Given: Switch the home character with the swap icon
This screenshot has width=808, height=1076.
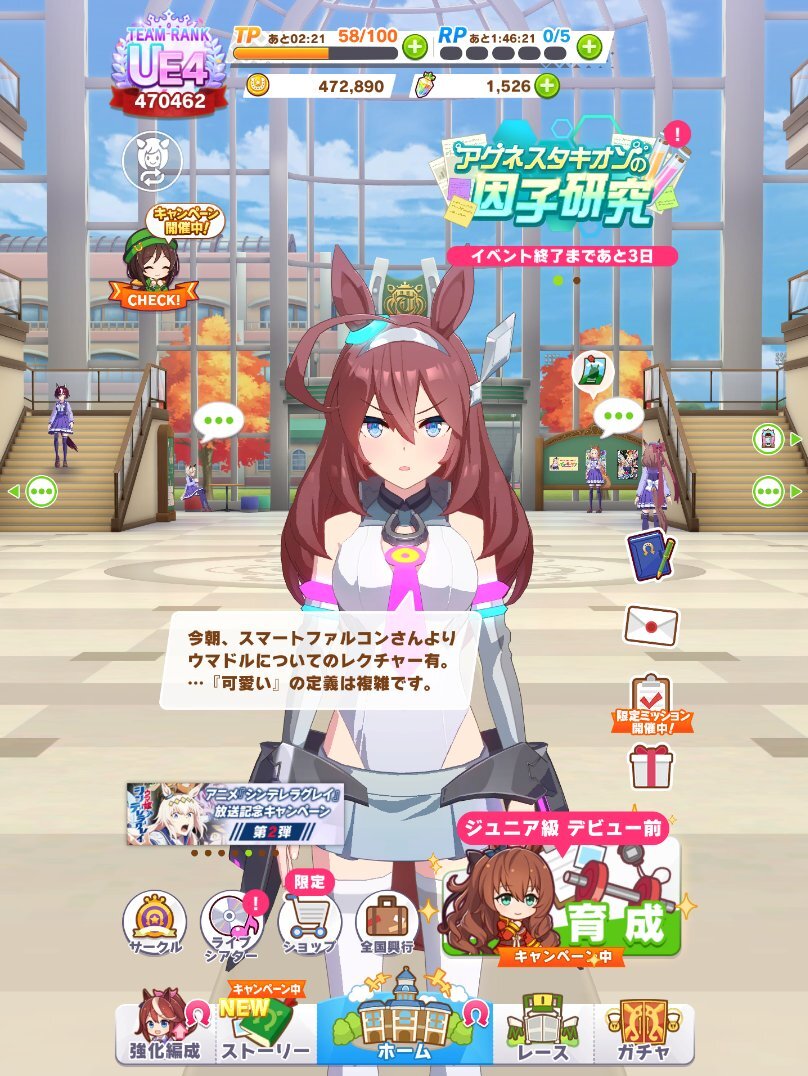Looking at the screenshot, I should (x=151, y=161).
